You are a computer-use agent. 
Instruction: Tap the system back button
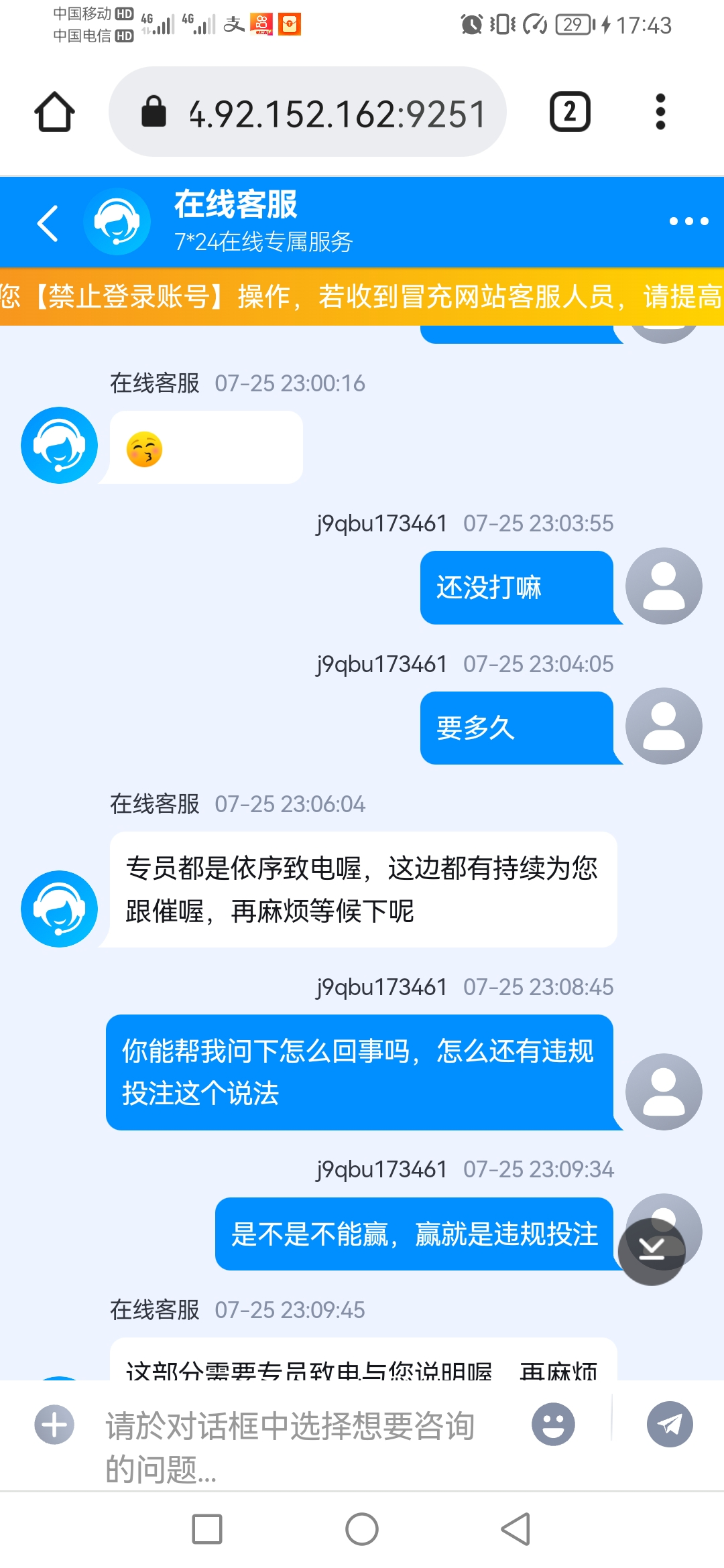[516, 1529]
